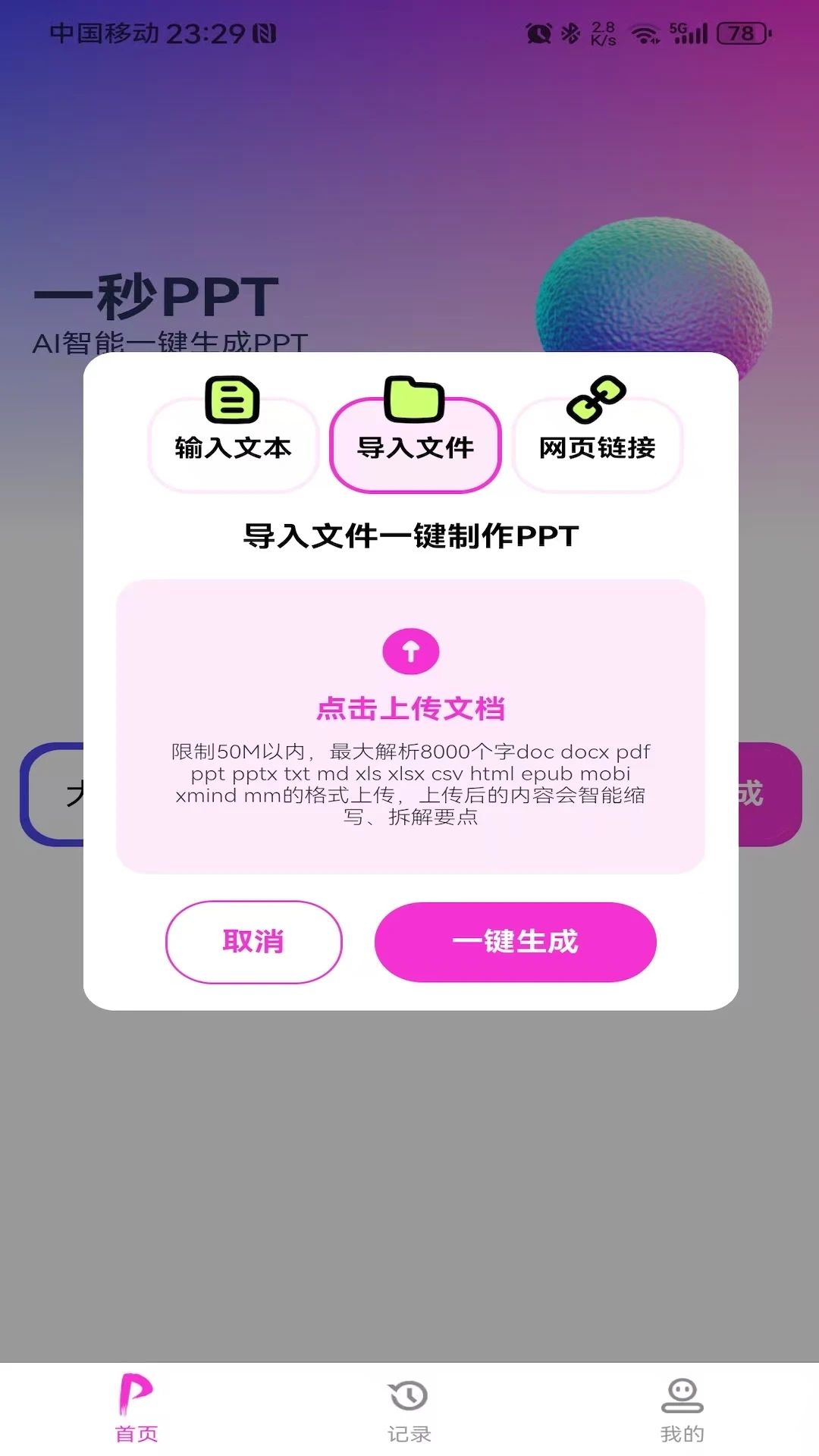Image resolution: width=819 pixels, height=1456 pixels.
Task: Select the 网页链接 tab
Action: click(598, 447)
